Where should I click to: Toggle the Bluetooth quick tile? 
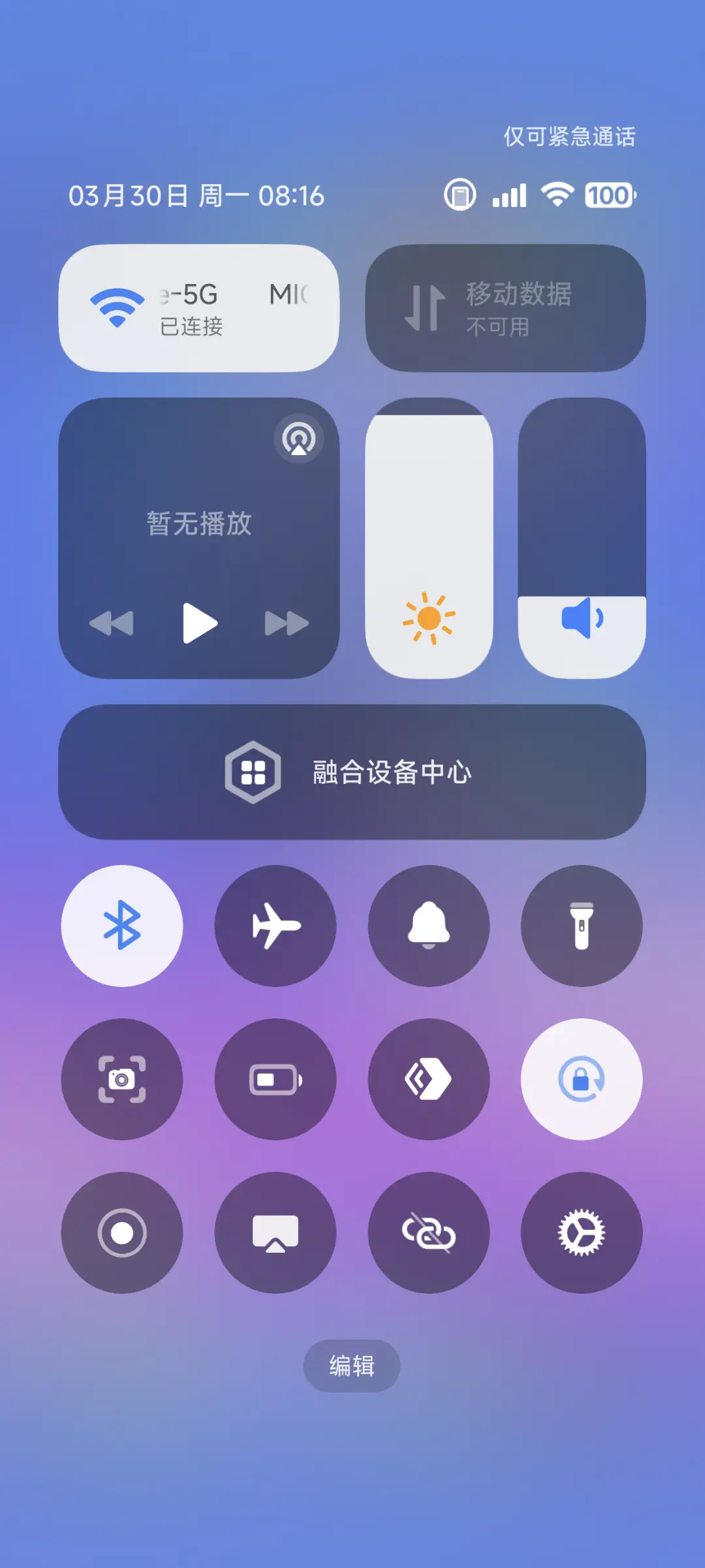[122, 926]
